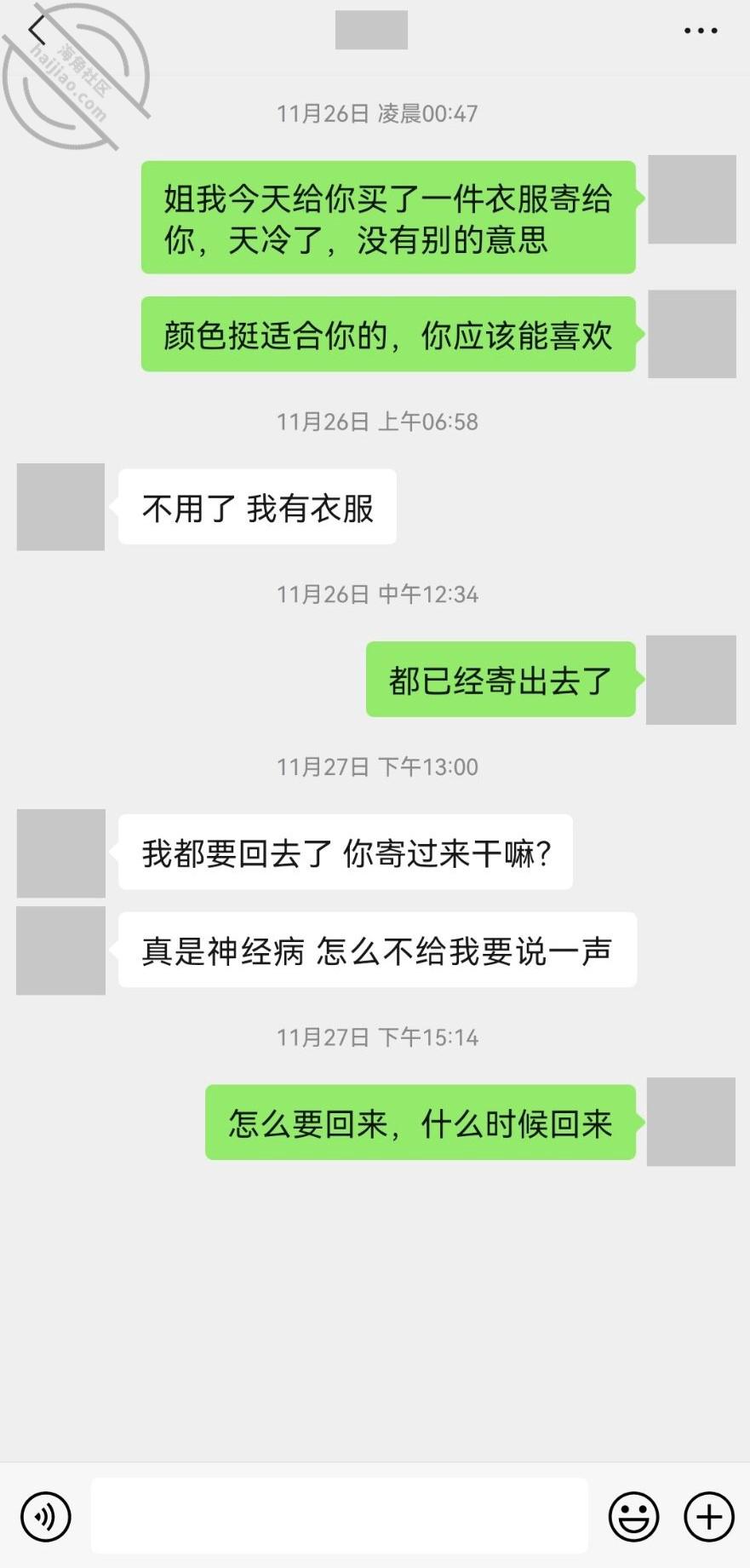The width and height of the screenshot is (750, 1568).
Task: Go back from this chat
Action: (x=37, y=30)
